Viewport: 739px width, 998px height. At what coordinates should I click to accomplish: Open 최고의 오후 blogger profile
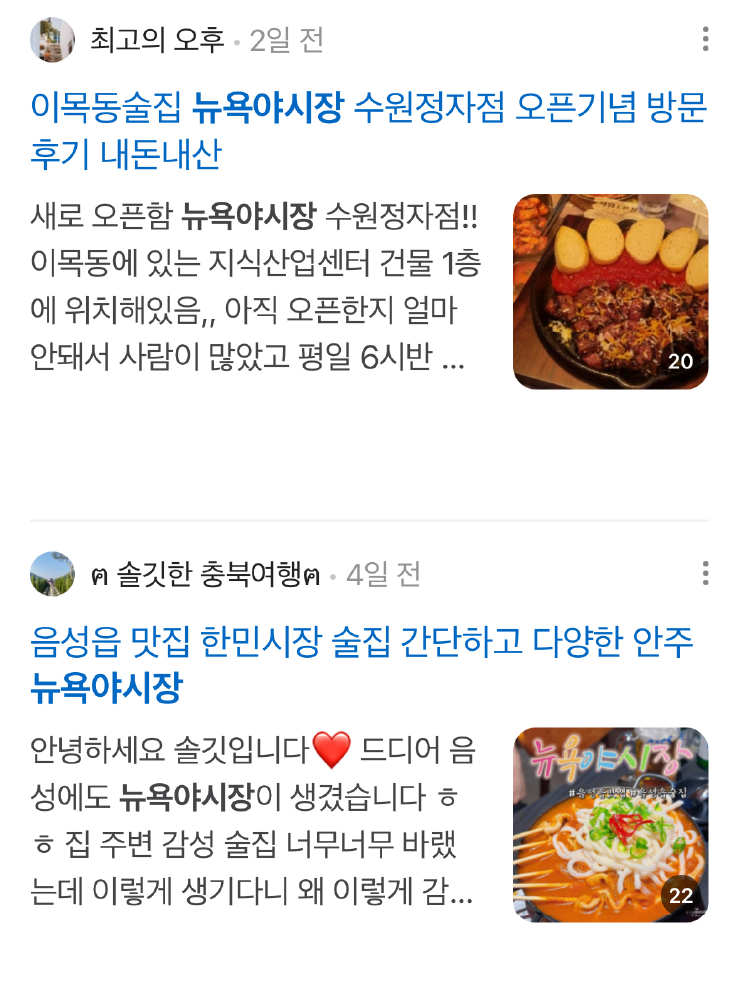tap(157, 40)
